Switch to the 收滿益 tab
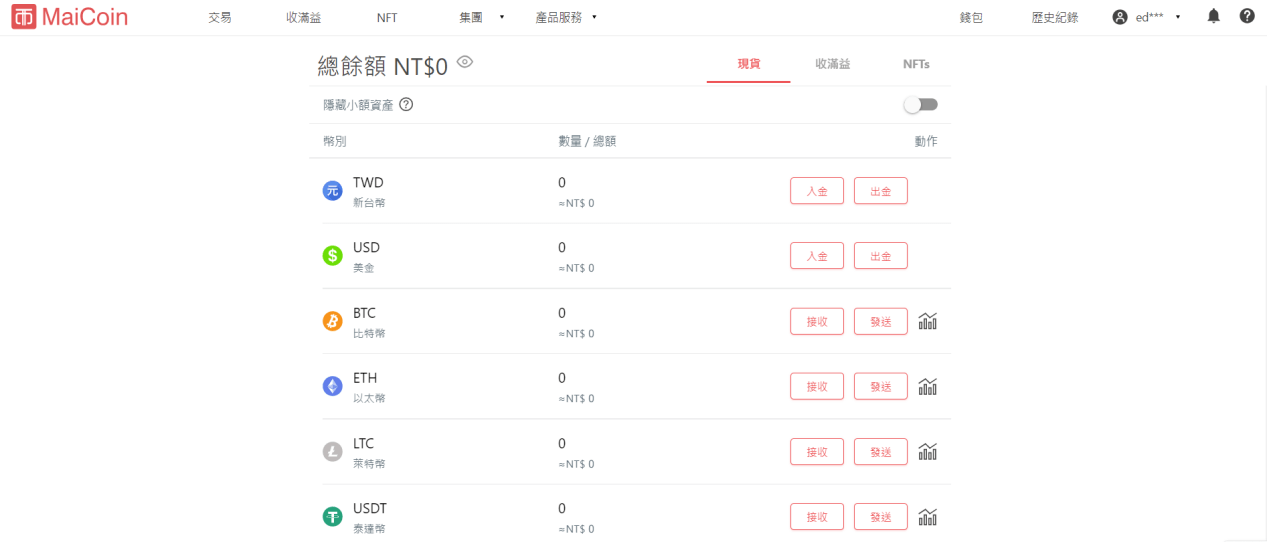Viewport: 1267px width, 542px height. pyautogui.click(x=832, y=64)
